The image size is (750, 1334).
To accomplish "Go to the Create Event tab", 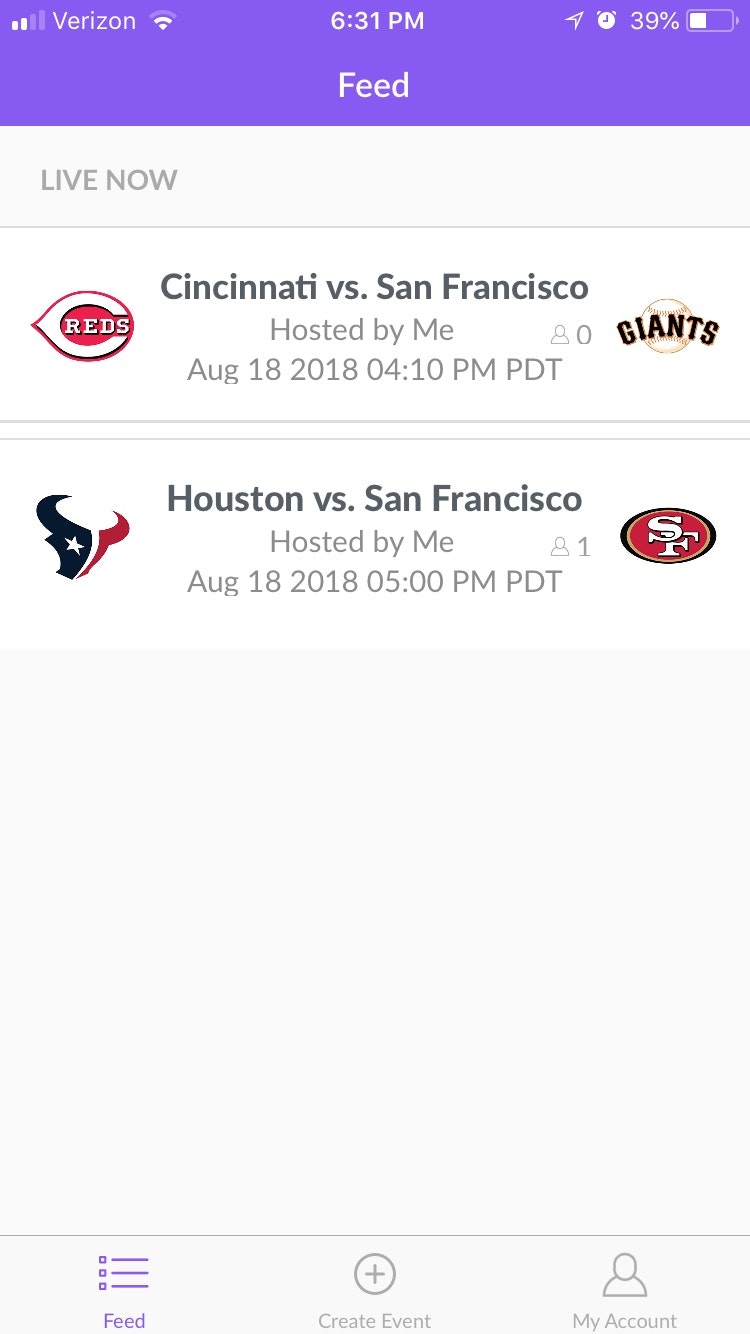I will [x=375, y=1290].
